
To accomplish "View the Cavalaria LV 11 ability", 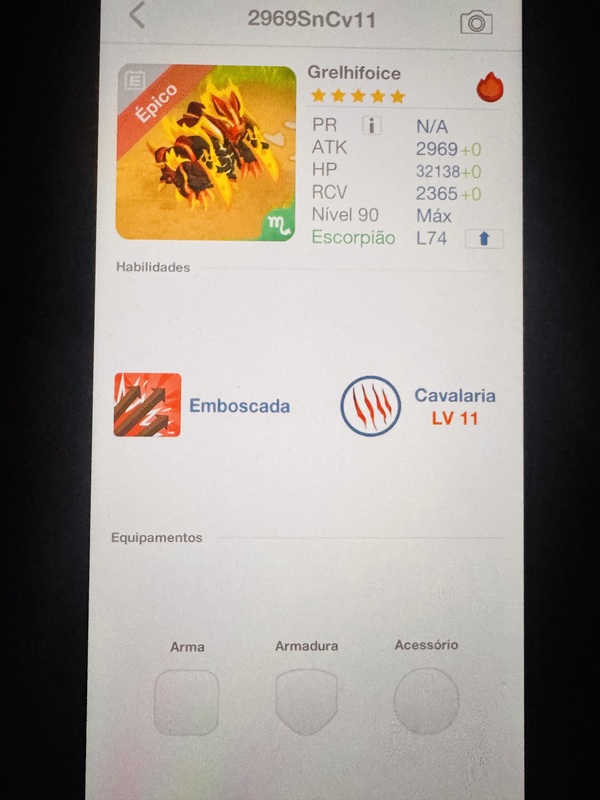I will coord(371,406).
